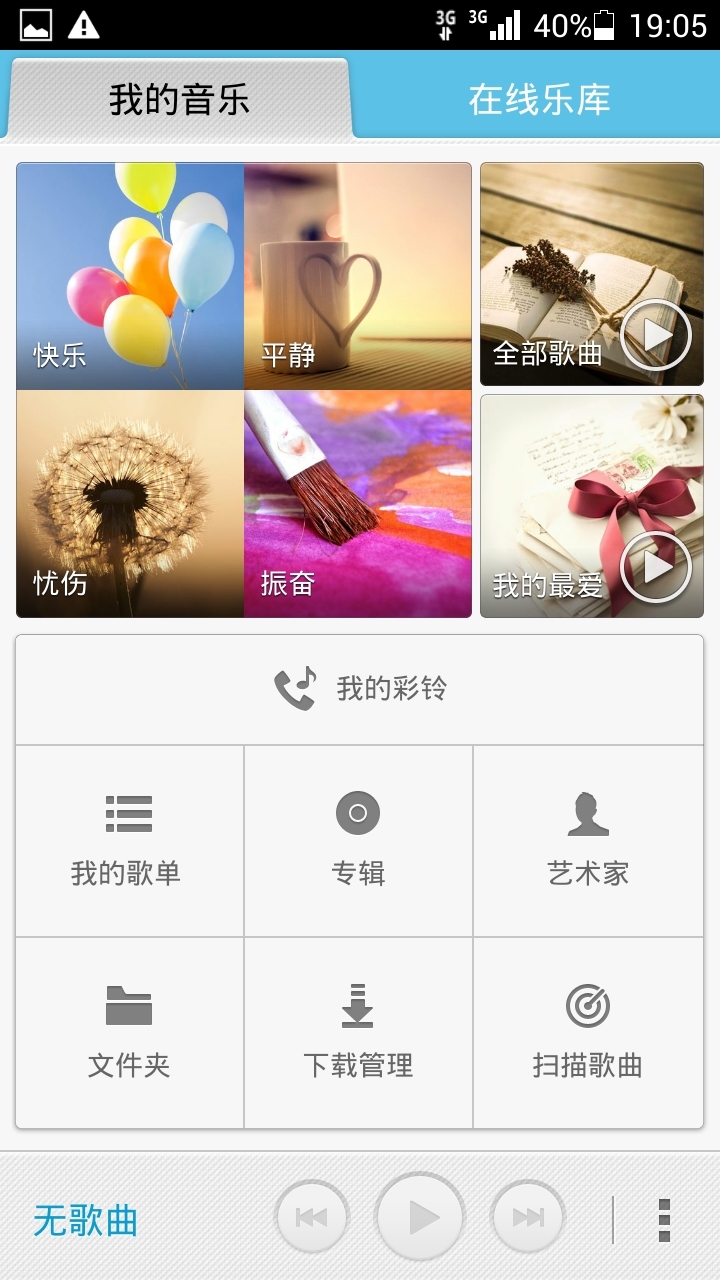This screenshot has height=1280, width=720.
Task: Tap 扫描歌曲 to scan for songs
Action: click(x=588, y=1033)
